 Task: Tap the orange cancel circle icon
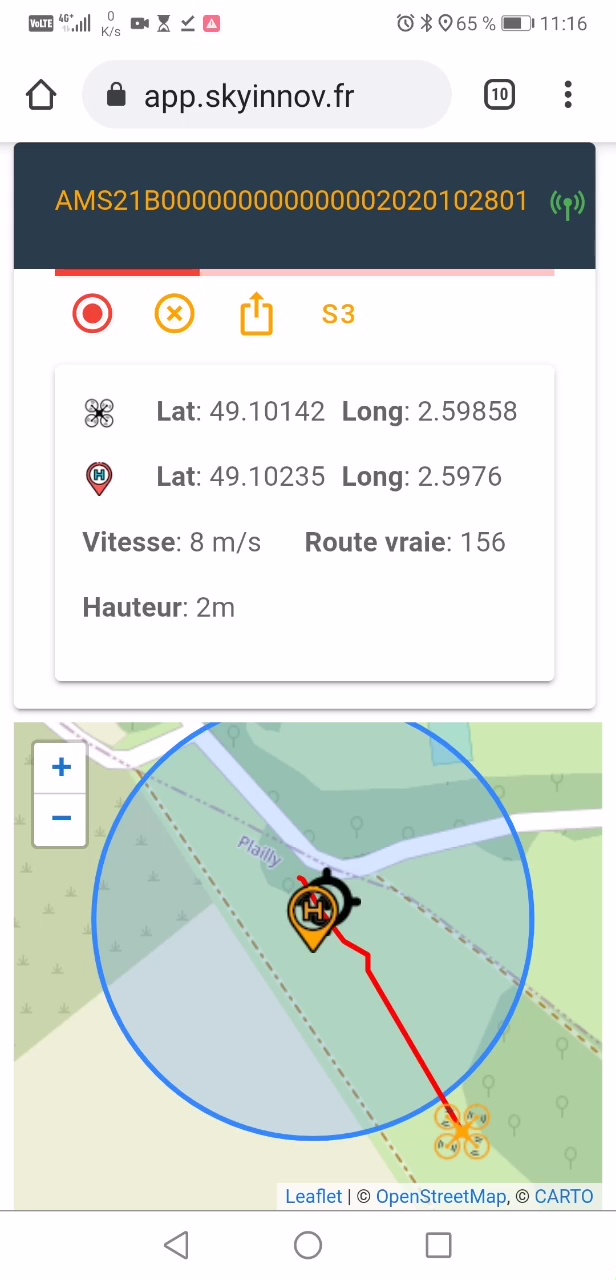click(x=174, y=314)
